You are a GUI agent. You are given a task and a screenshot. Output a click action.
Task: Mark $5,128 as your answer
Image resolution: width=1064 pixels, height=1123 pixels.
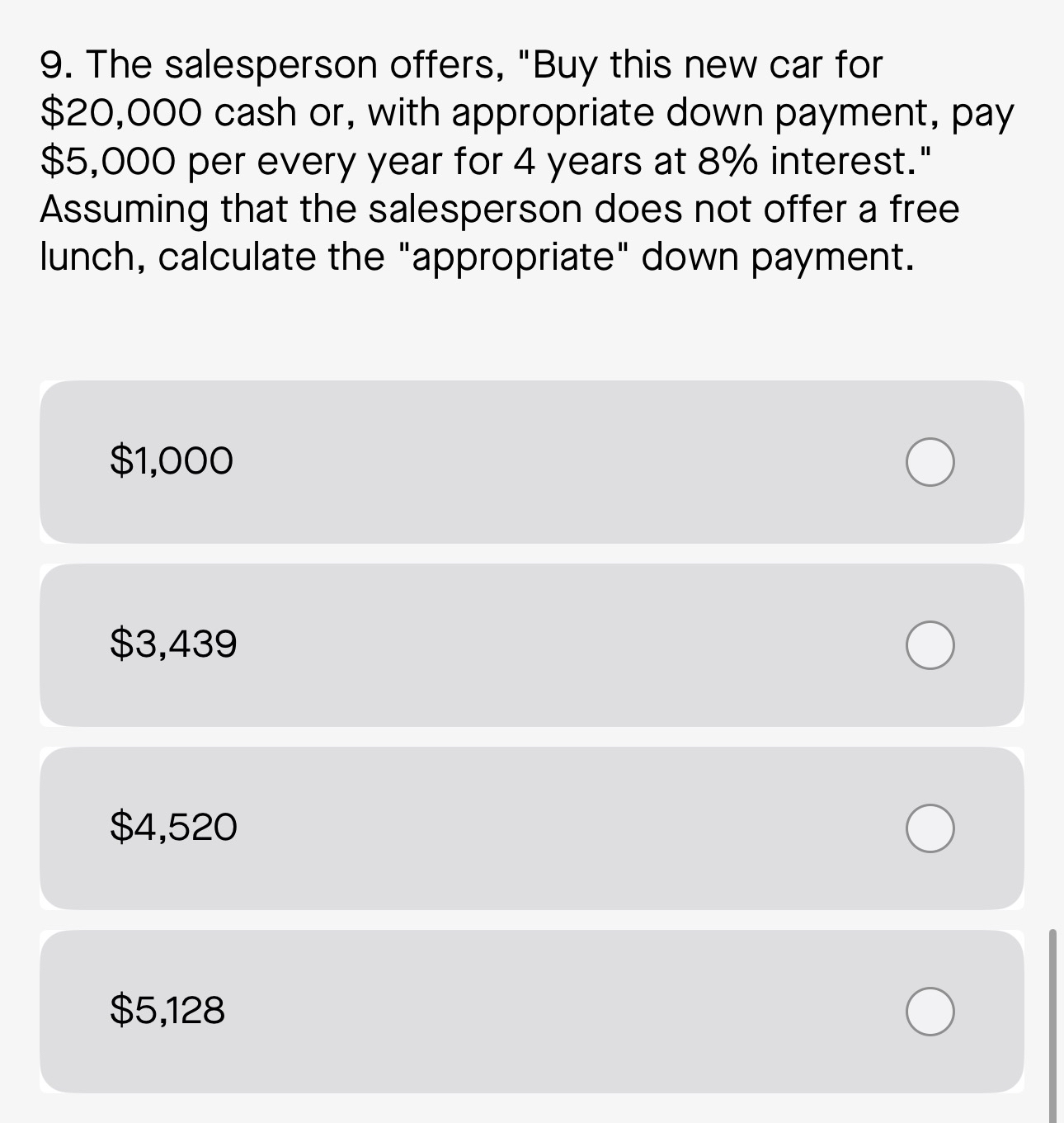pyautogui.click(x=930, y=1012)
